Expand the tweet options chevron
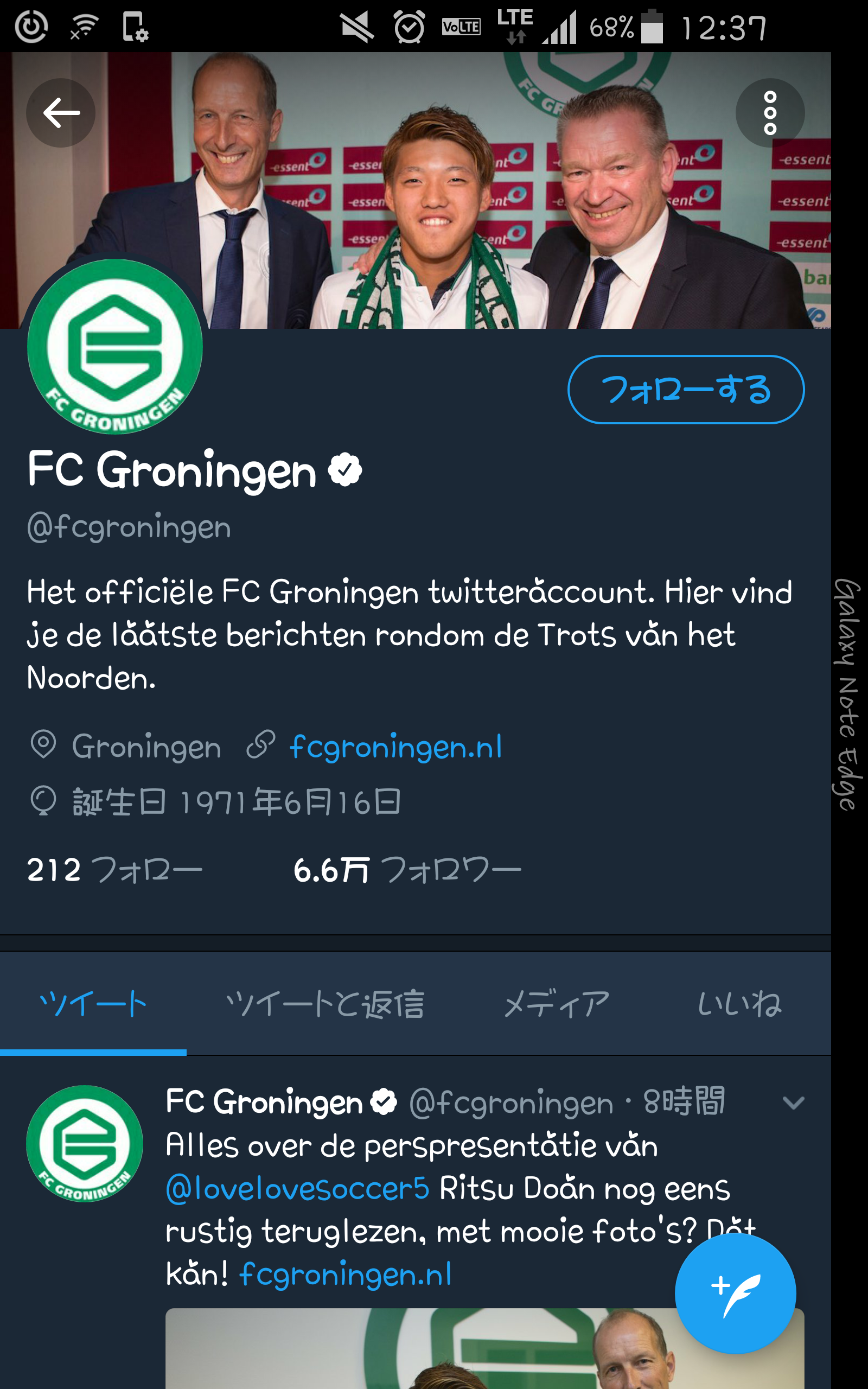868x1389 pixels. pos(793,1103)
